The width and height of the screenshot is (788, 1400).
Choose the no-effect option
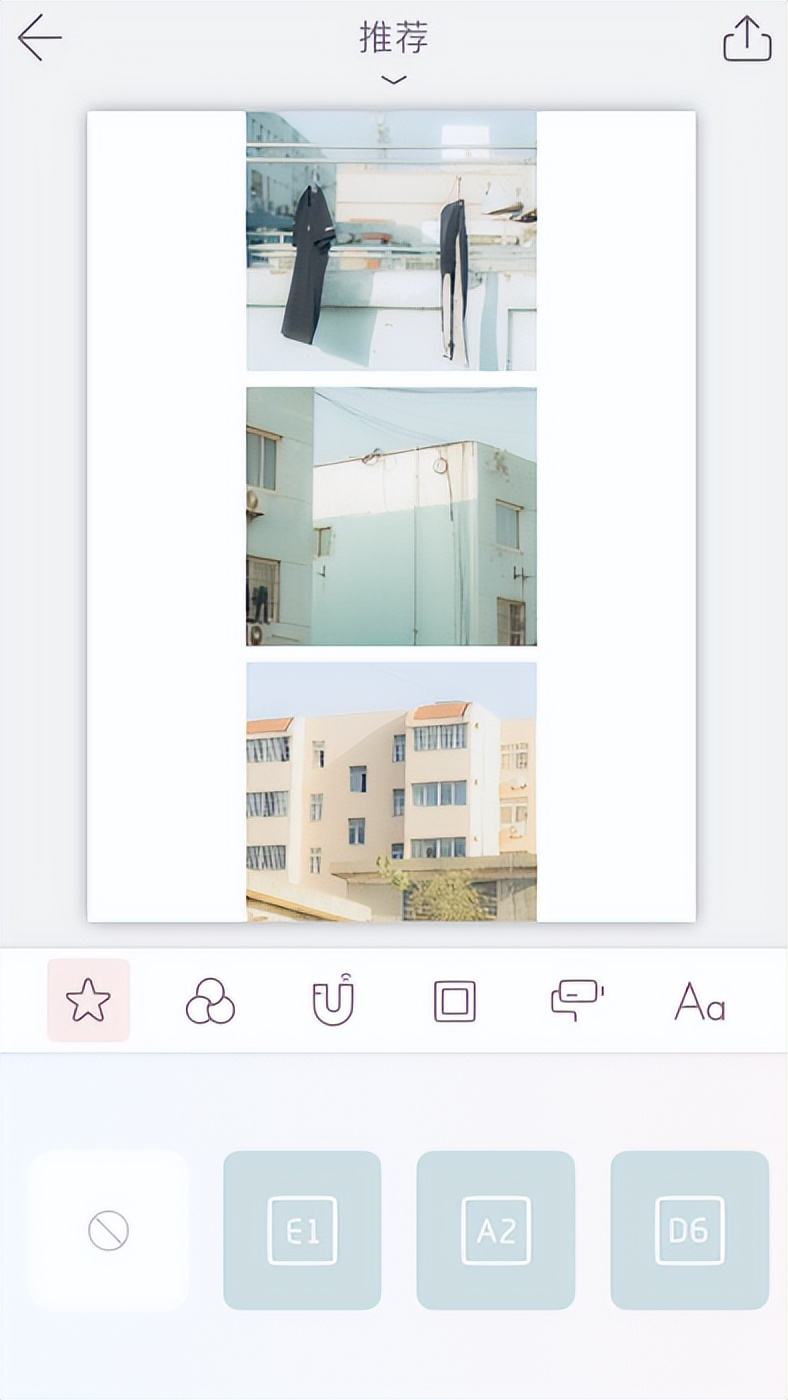point(108,1230)
